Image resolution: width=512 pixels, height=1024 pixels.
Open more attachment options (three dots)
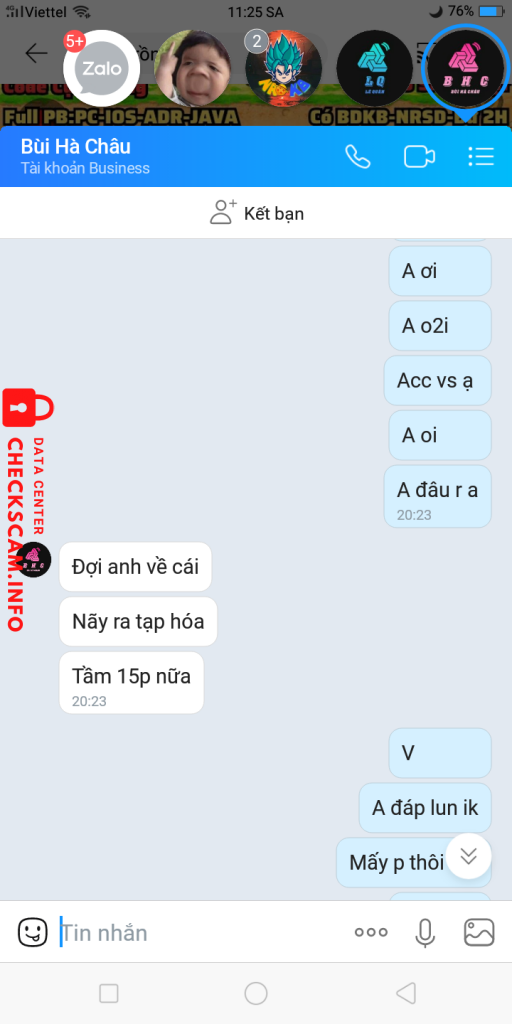pyautogui.click(x=371, y=933)
